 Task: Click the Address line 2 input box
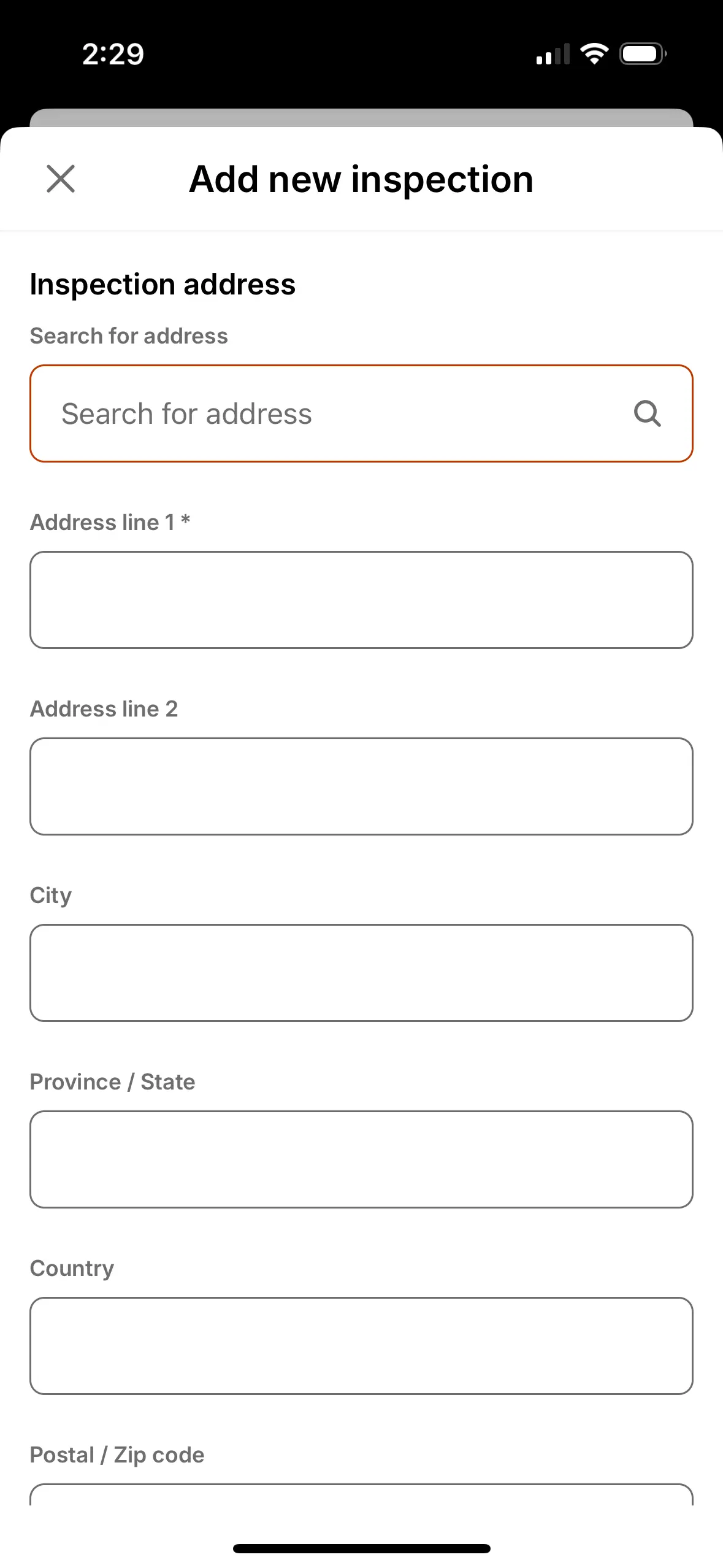[361, 787]
